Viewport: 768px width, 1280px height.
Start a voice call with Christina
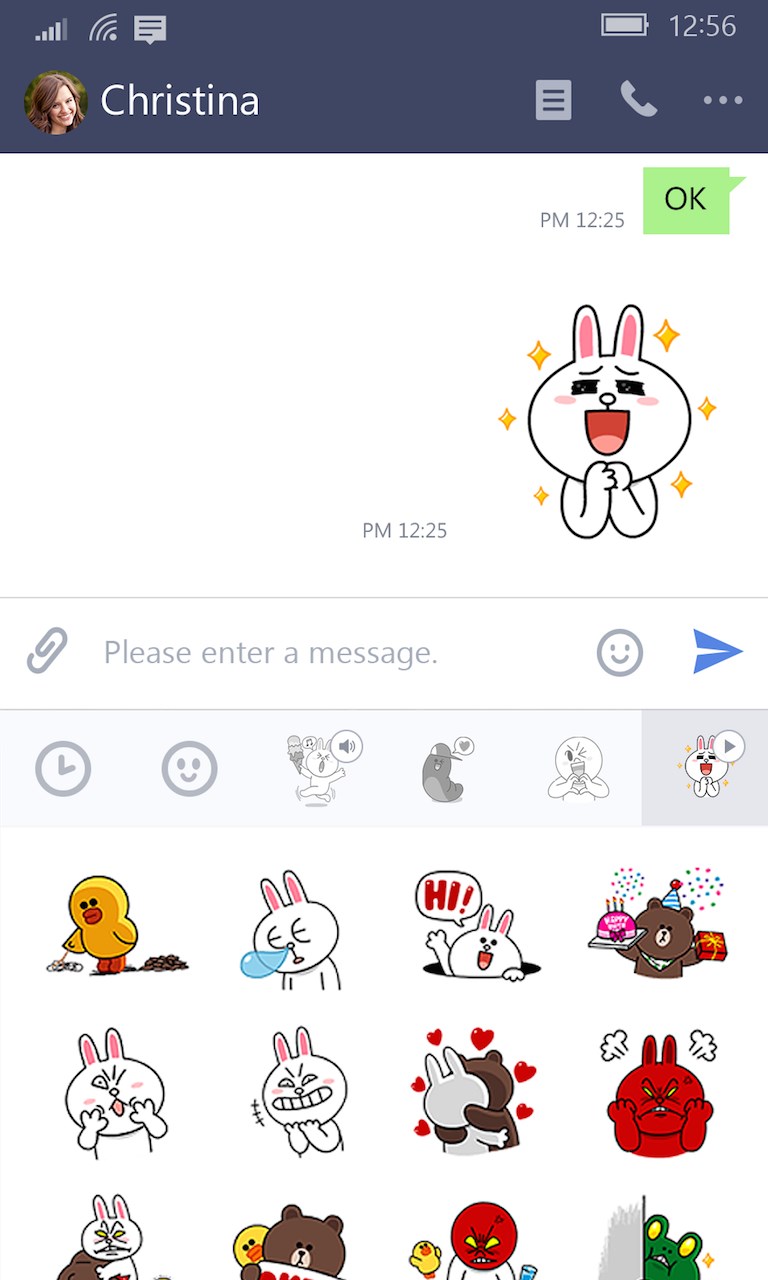638,100
